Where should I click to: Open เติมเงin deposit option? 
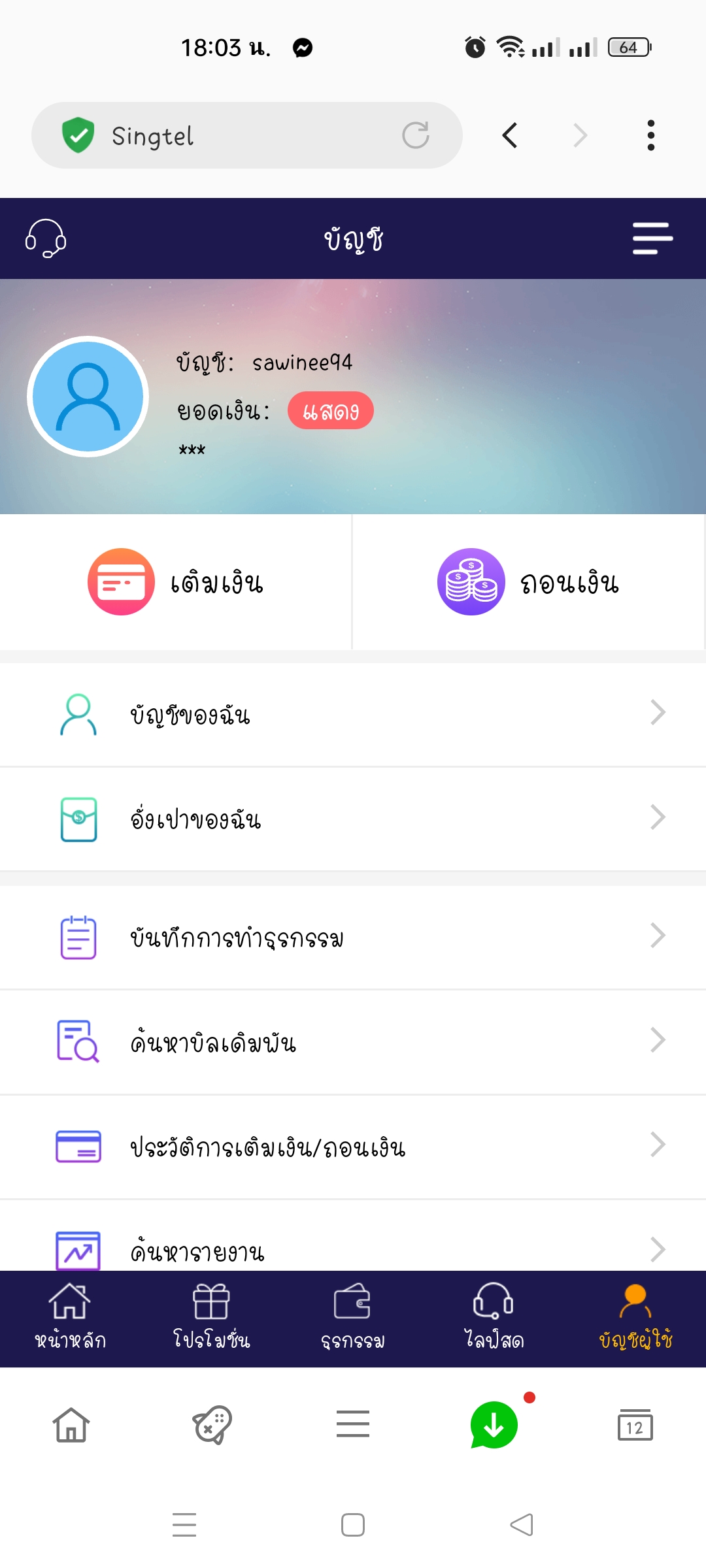[175, 582]
